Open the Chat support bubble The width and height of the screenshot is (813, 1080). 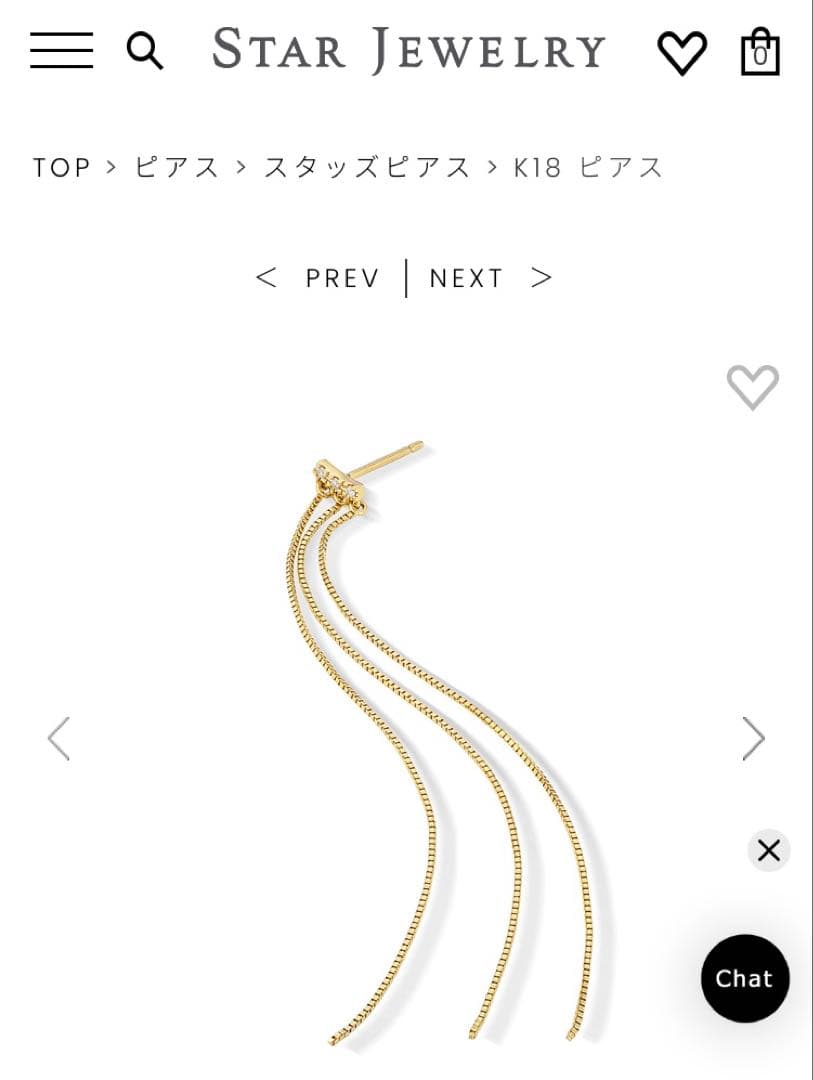coord(743,979)
